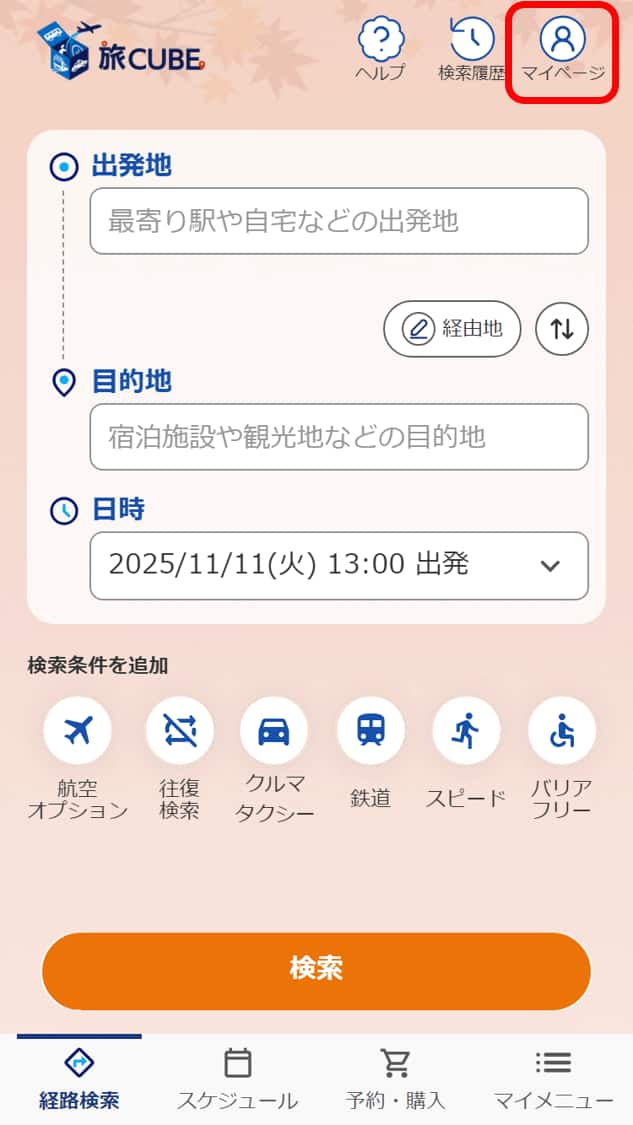Swap departure and destination
Image resolution: width=633 pixels, height=1125 pixels.
[x=562, y=329]
